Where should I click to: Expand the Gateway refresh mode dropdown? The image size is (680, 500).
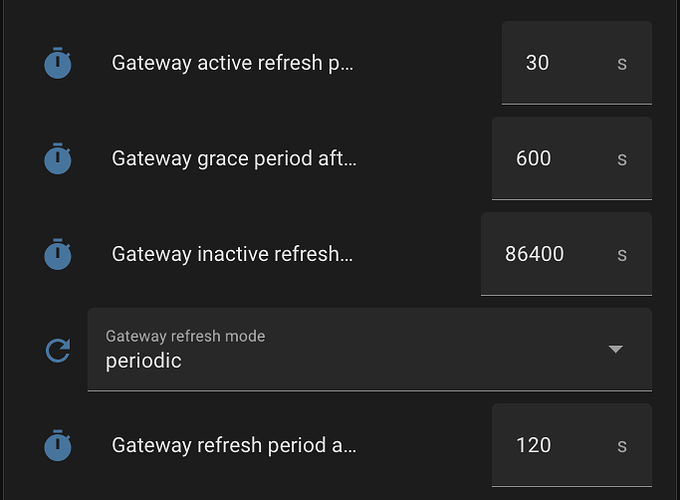[x=615, y=349]
